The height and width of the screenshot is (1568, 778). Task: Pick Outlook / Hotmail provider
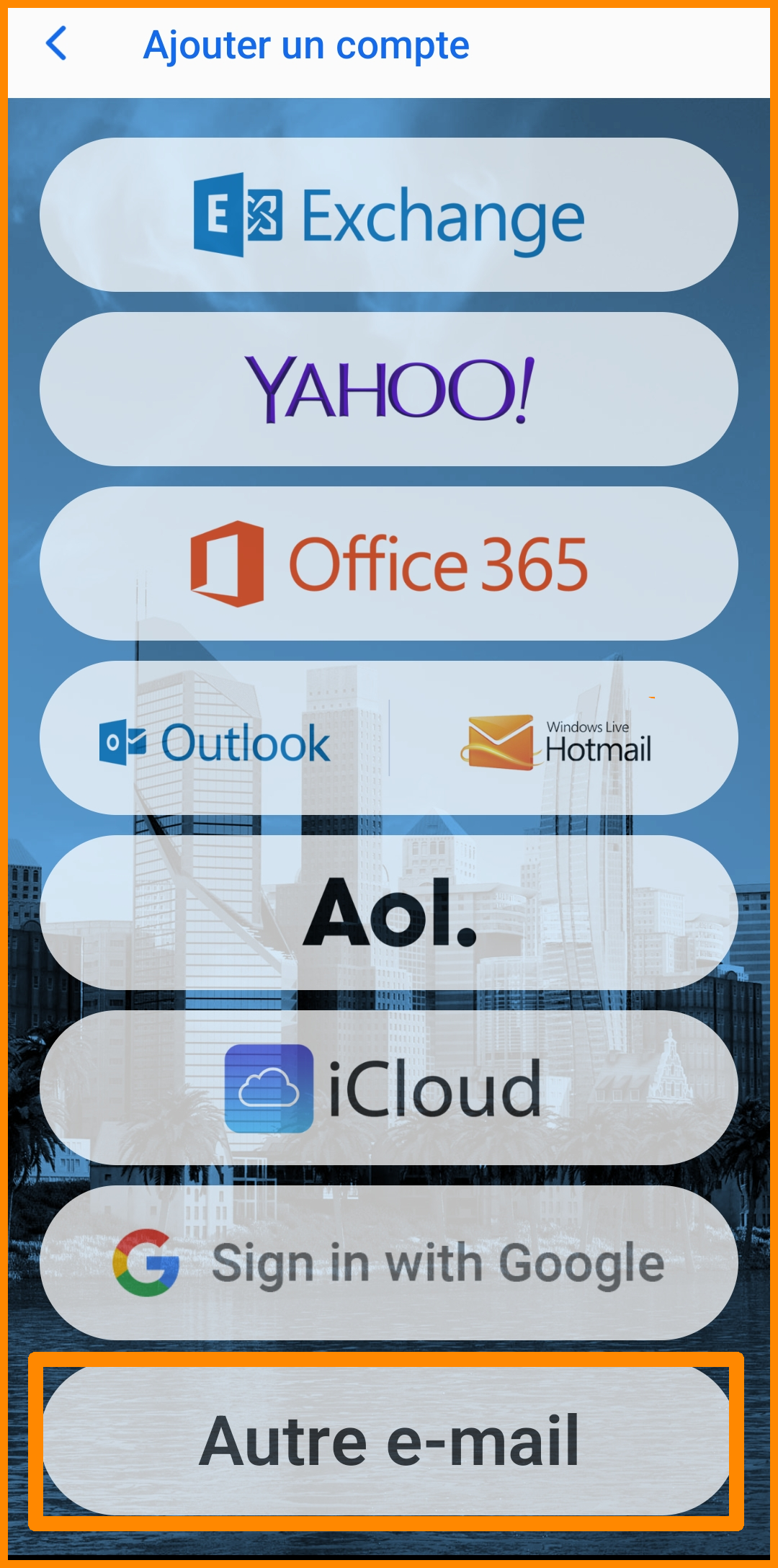(389, 738)
